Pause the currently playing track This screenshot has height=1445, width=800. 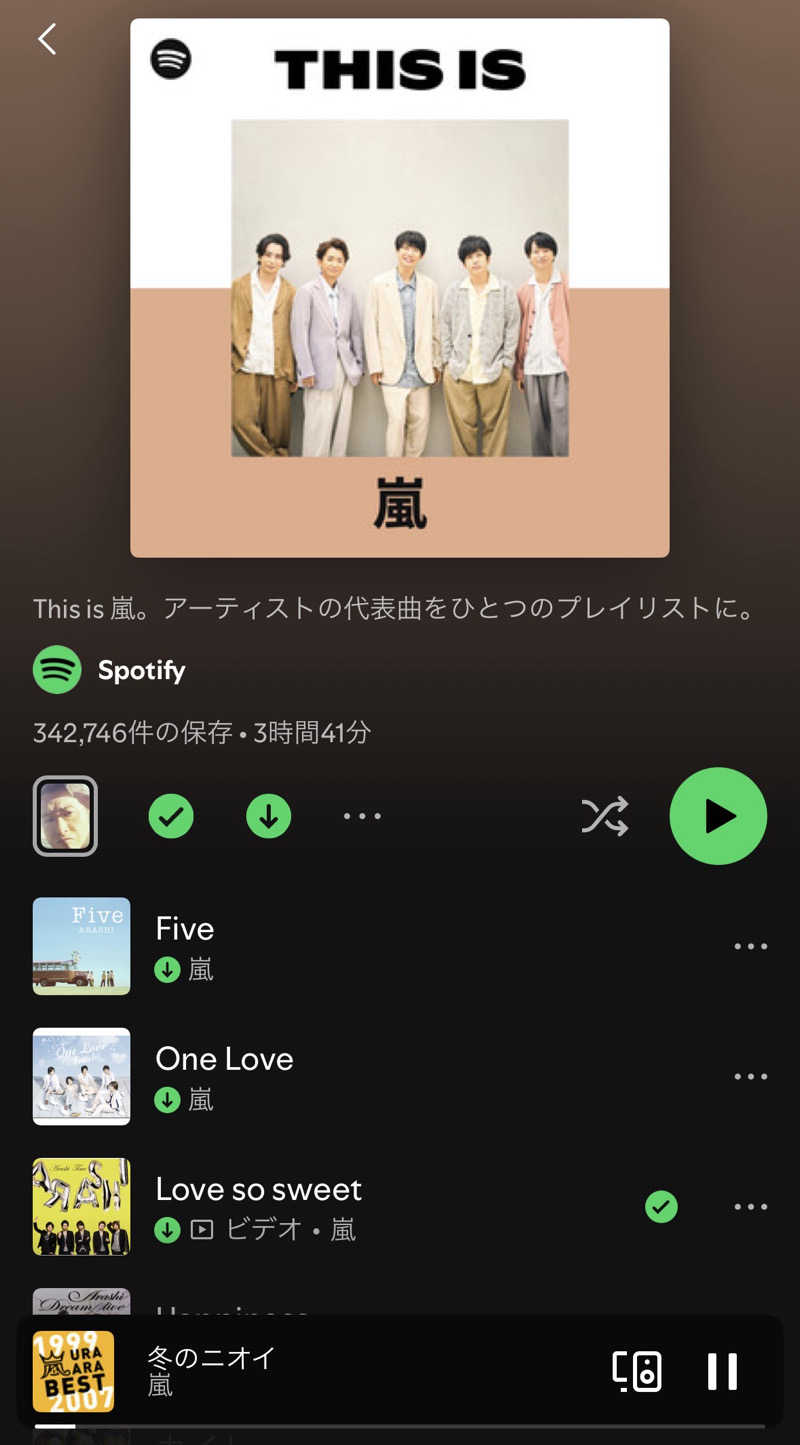[722, 1371]
